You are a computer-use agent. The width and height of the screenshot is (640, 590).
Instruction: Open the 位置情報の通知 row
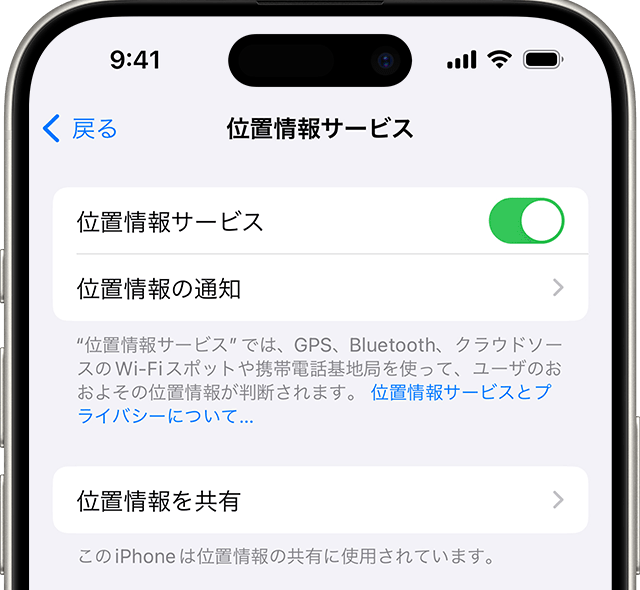click(x=320, y=289)
